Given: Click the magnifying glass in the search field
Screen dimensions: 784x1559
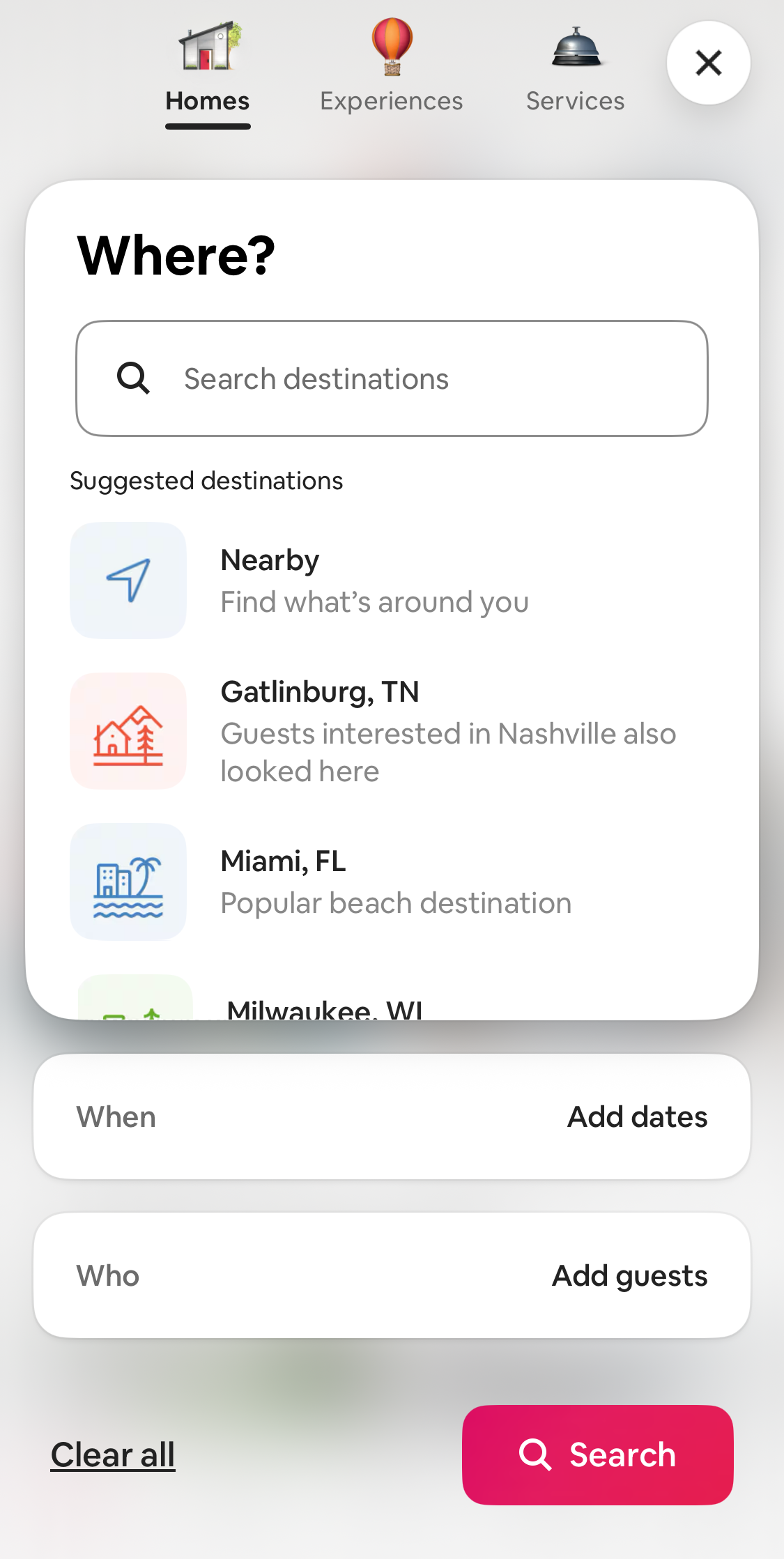Looking at the screenshot, I should pyautogui.click(x=133, y=378).
